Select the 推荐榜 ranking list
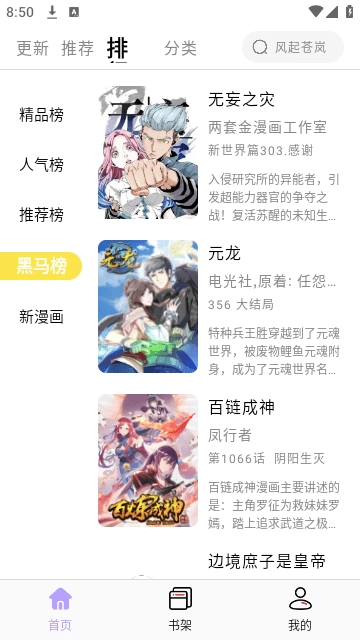 coord(41,215)
